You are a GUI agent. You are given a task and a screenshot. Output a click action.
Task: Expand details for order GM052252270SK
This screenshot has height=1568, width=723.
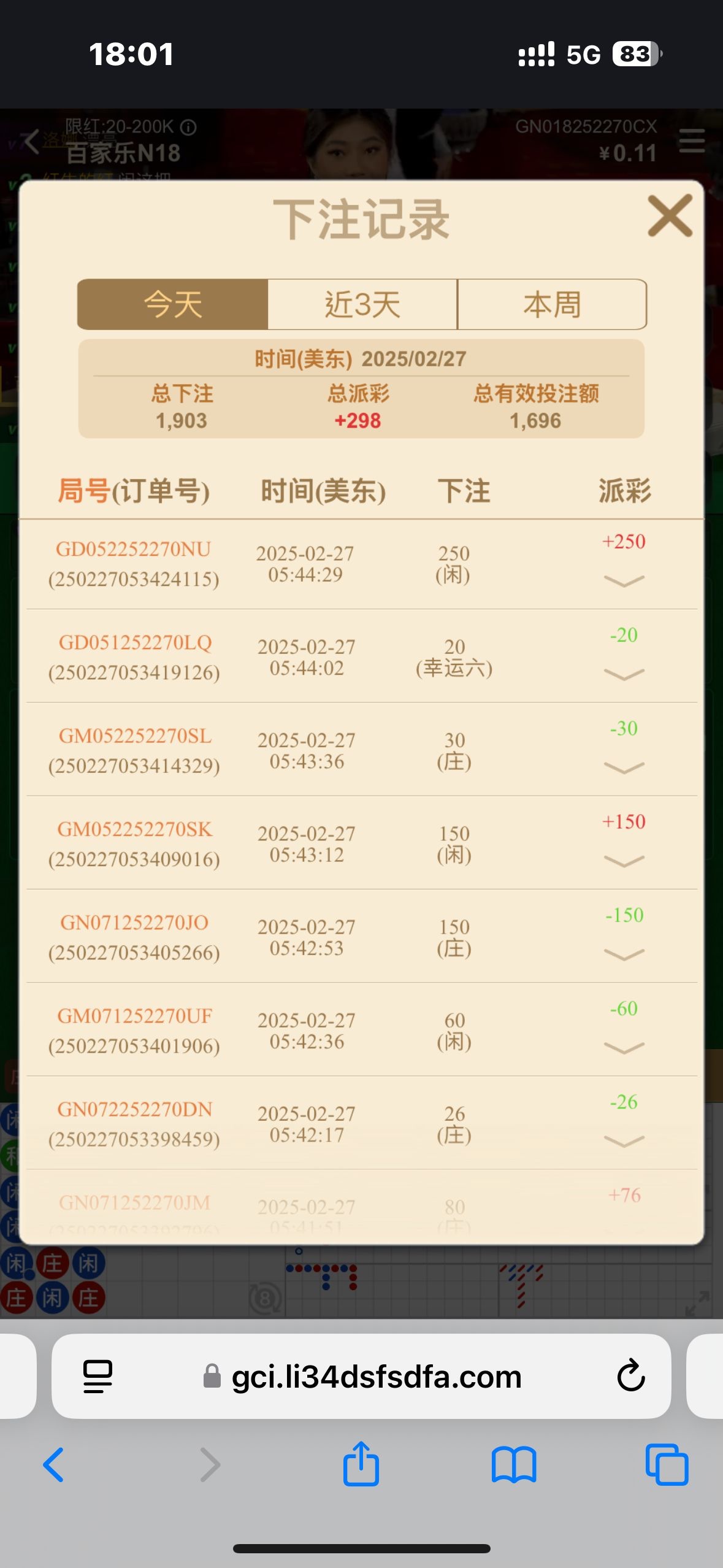[624, 861]
